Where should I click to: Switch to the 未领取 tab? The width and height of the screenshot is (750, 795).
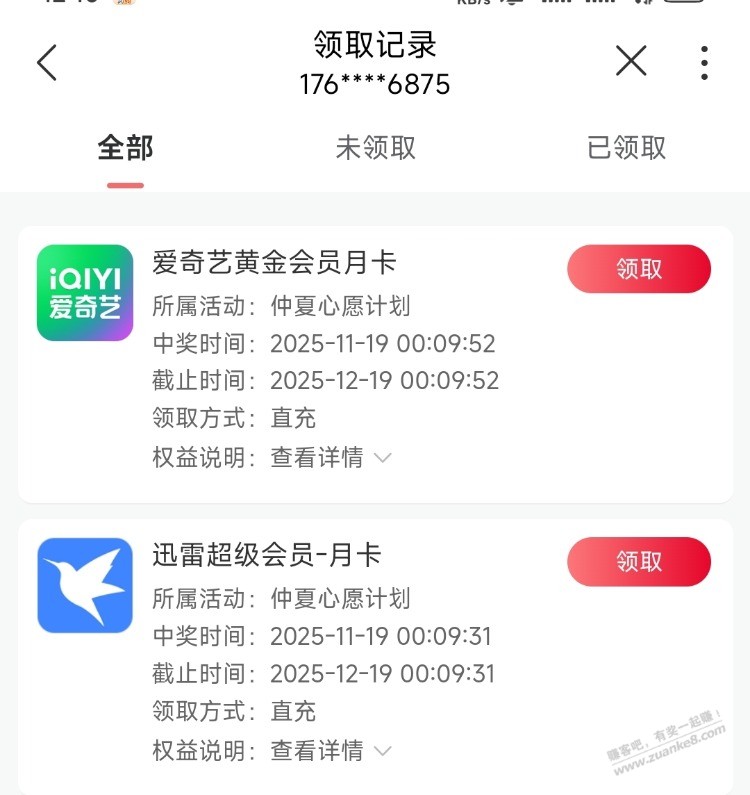click(375, 149)
